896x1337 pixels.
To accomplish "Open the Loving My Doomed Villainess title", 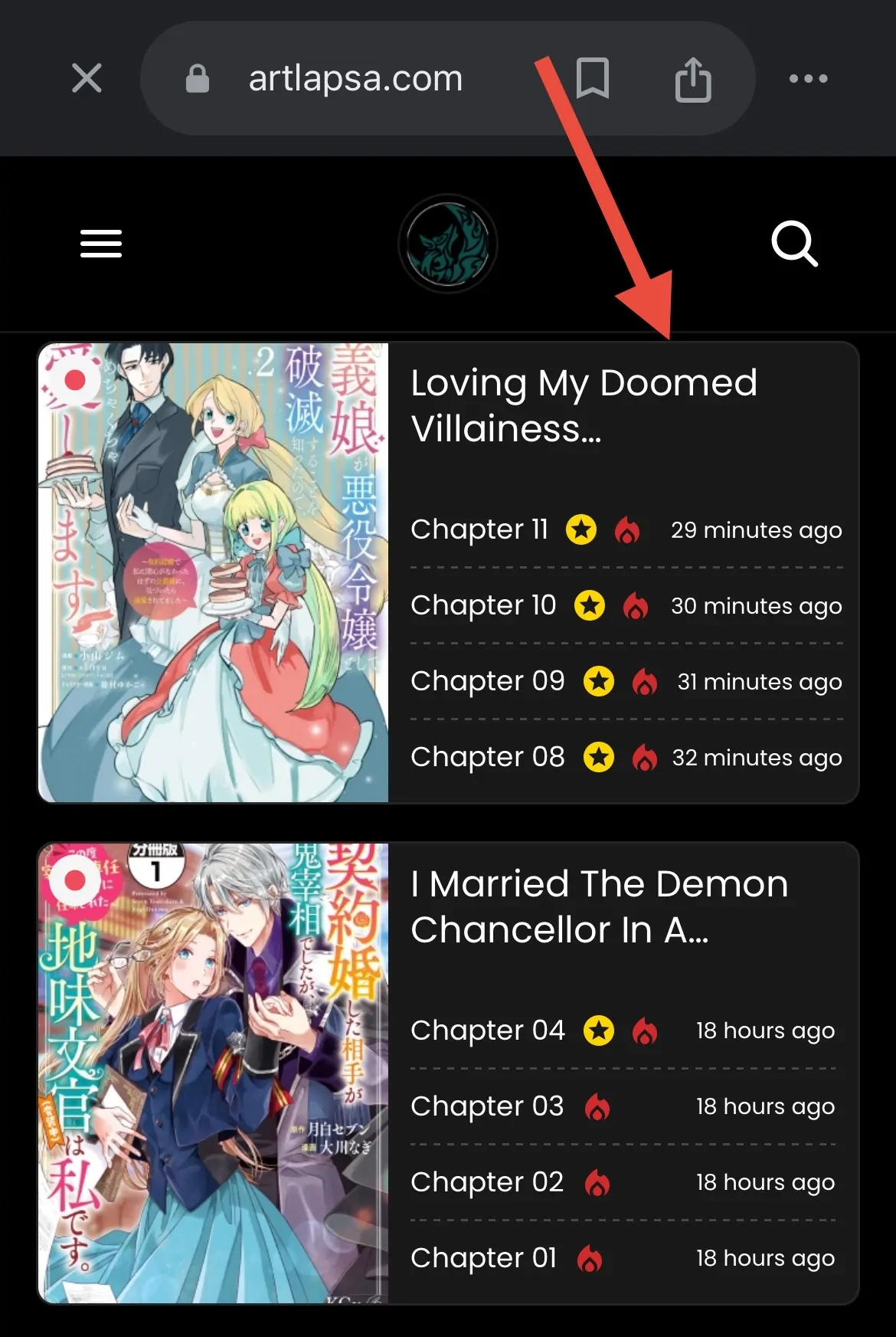I will point(583,405).
